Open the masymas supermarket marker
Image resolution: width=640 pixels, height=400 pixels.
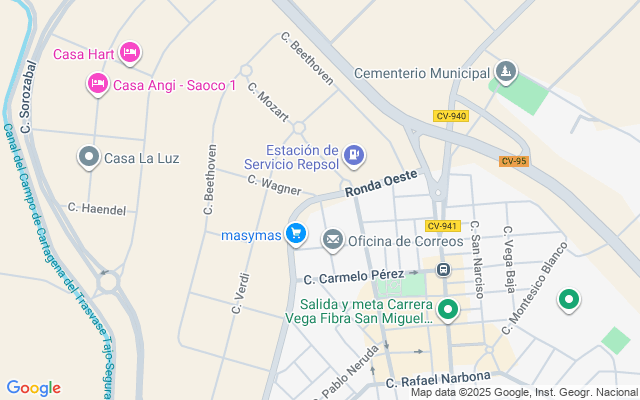[x=295, y=234]
